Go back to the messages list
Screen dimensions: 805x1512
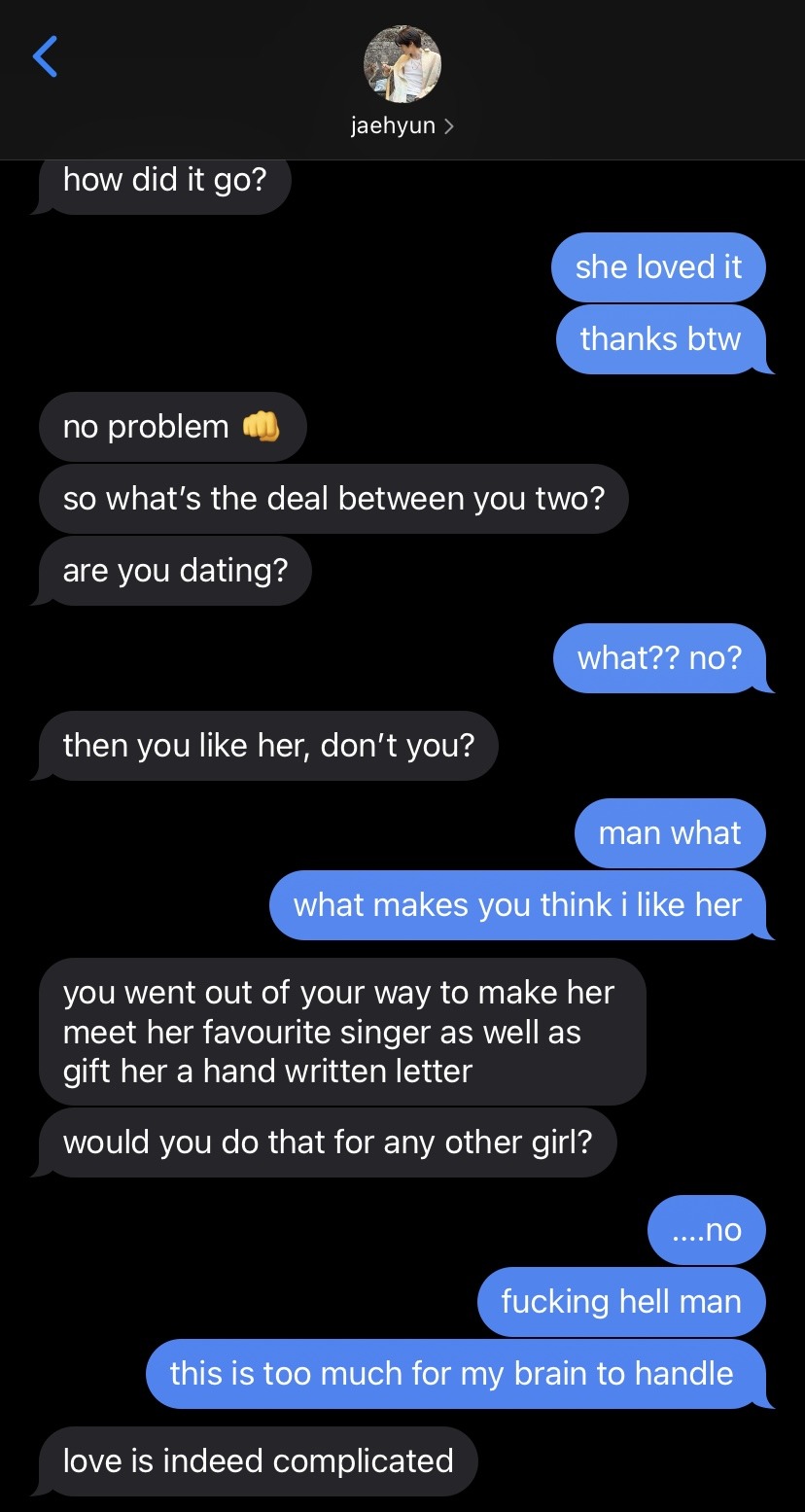point(45,56)
